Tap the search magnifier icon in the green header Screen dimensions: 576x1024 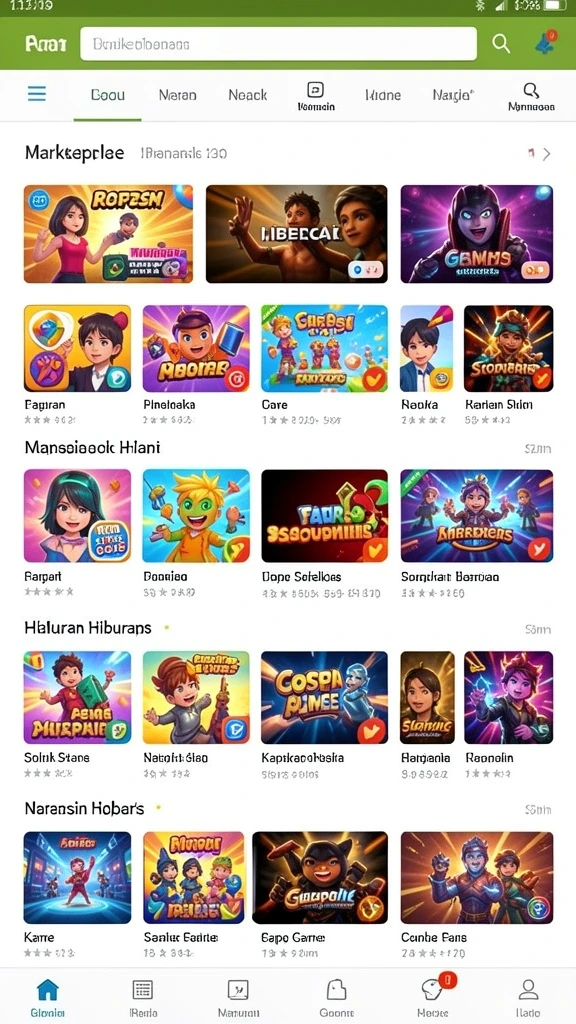click(501, 44)
